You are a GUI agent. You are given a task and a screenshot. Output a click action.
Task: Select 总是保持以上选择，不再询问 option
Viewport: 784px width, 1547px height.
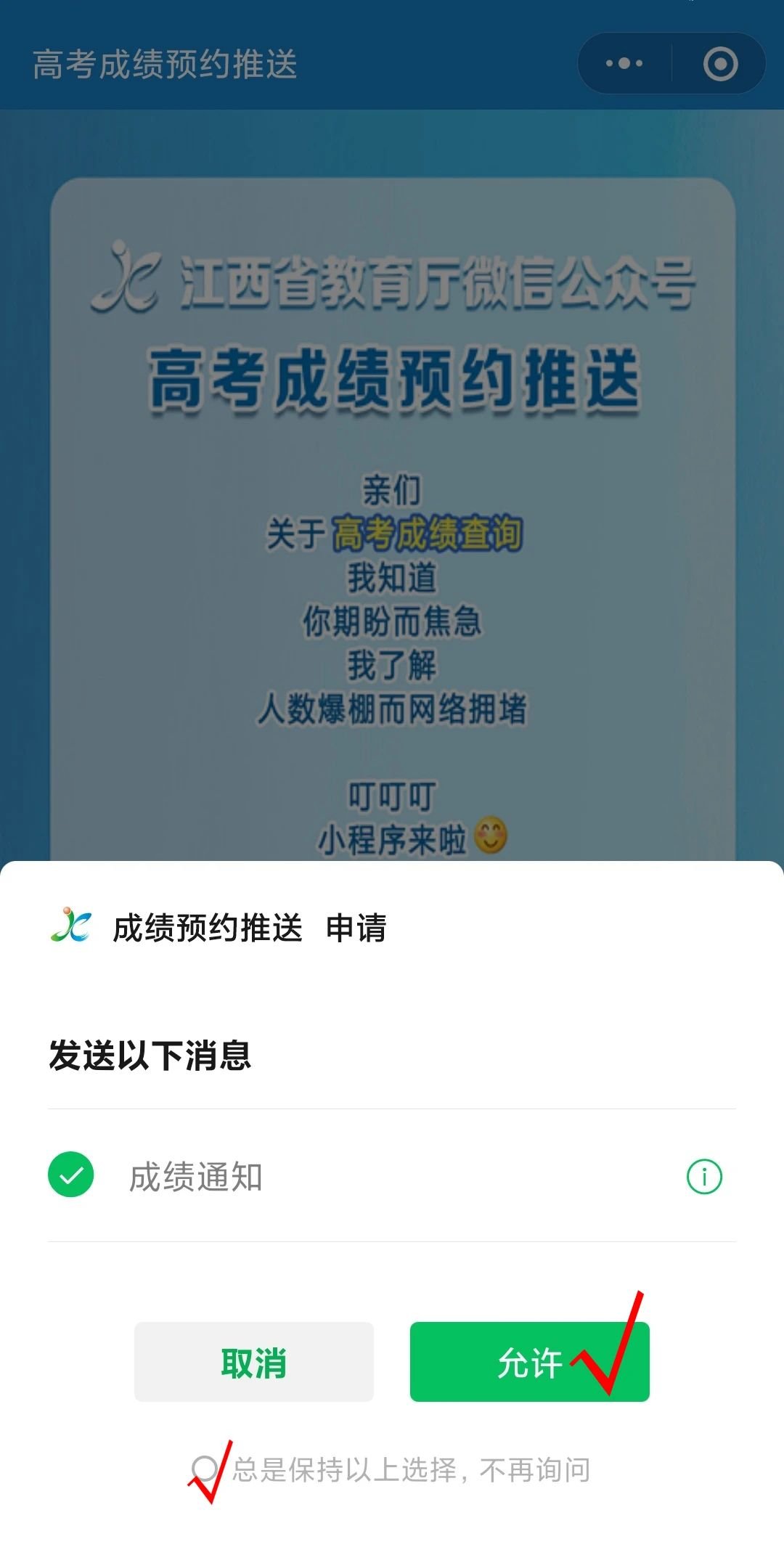click(x=205, y=1469)
